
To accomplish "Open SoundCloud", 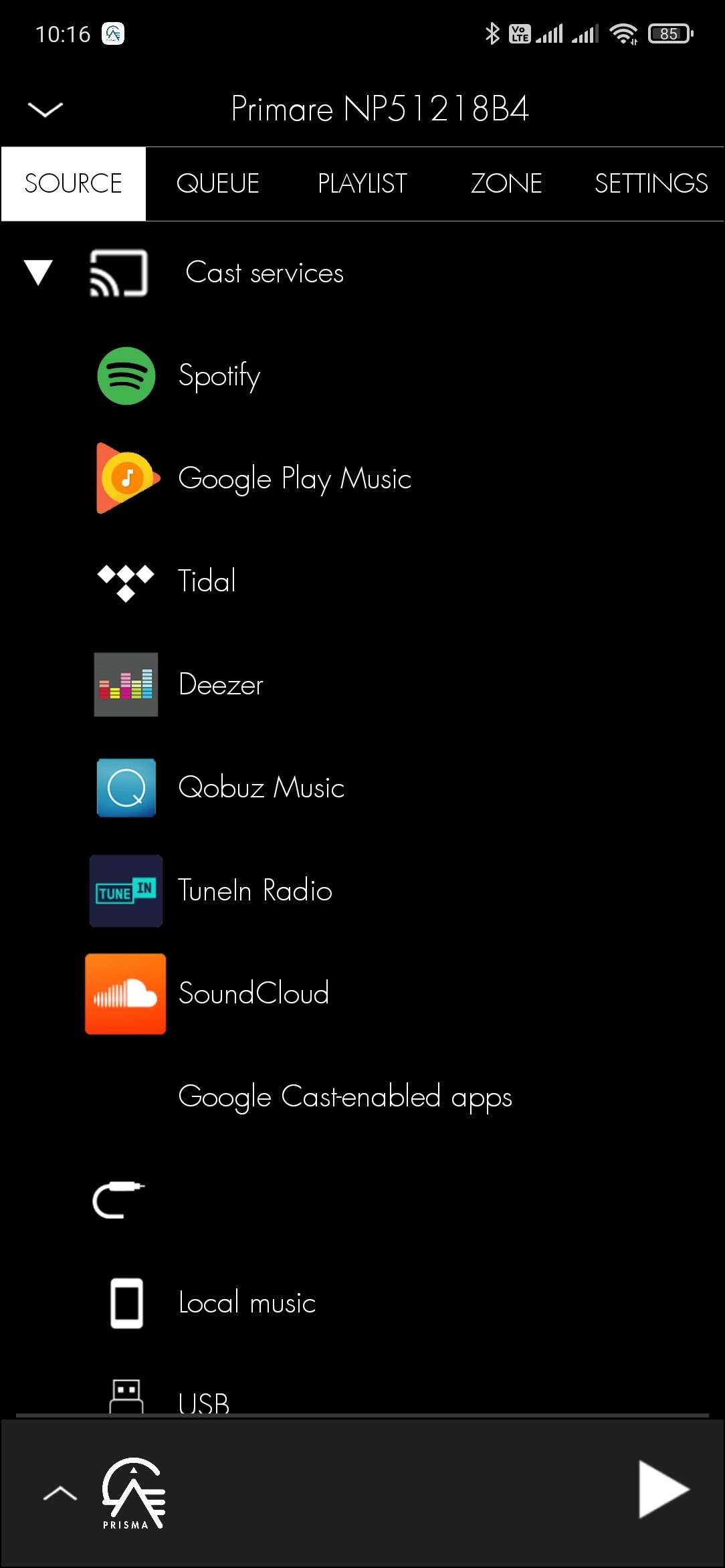I will tap(253, 993).
